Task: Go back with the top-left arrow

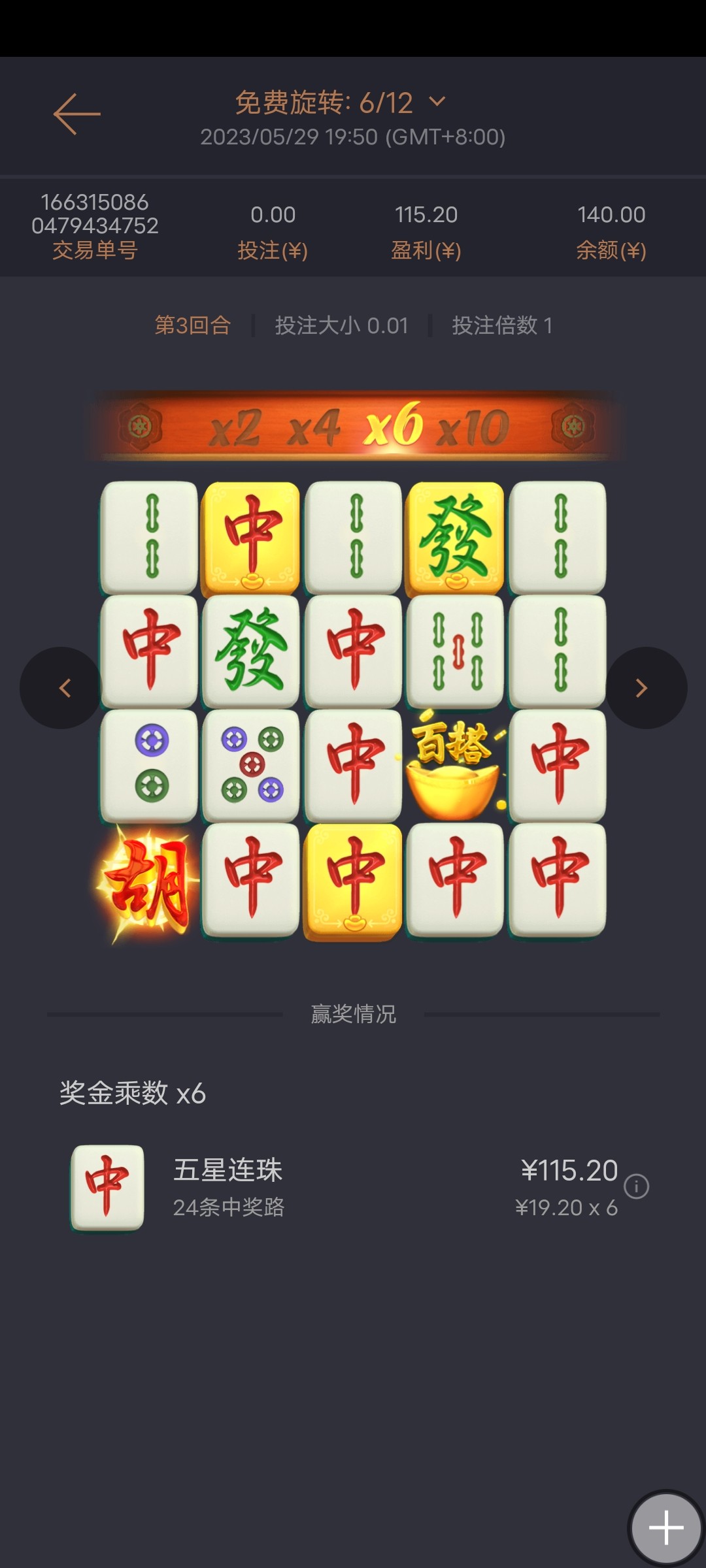Action: [77, 114]
